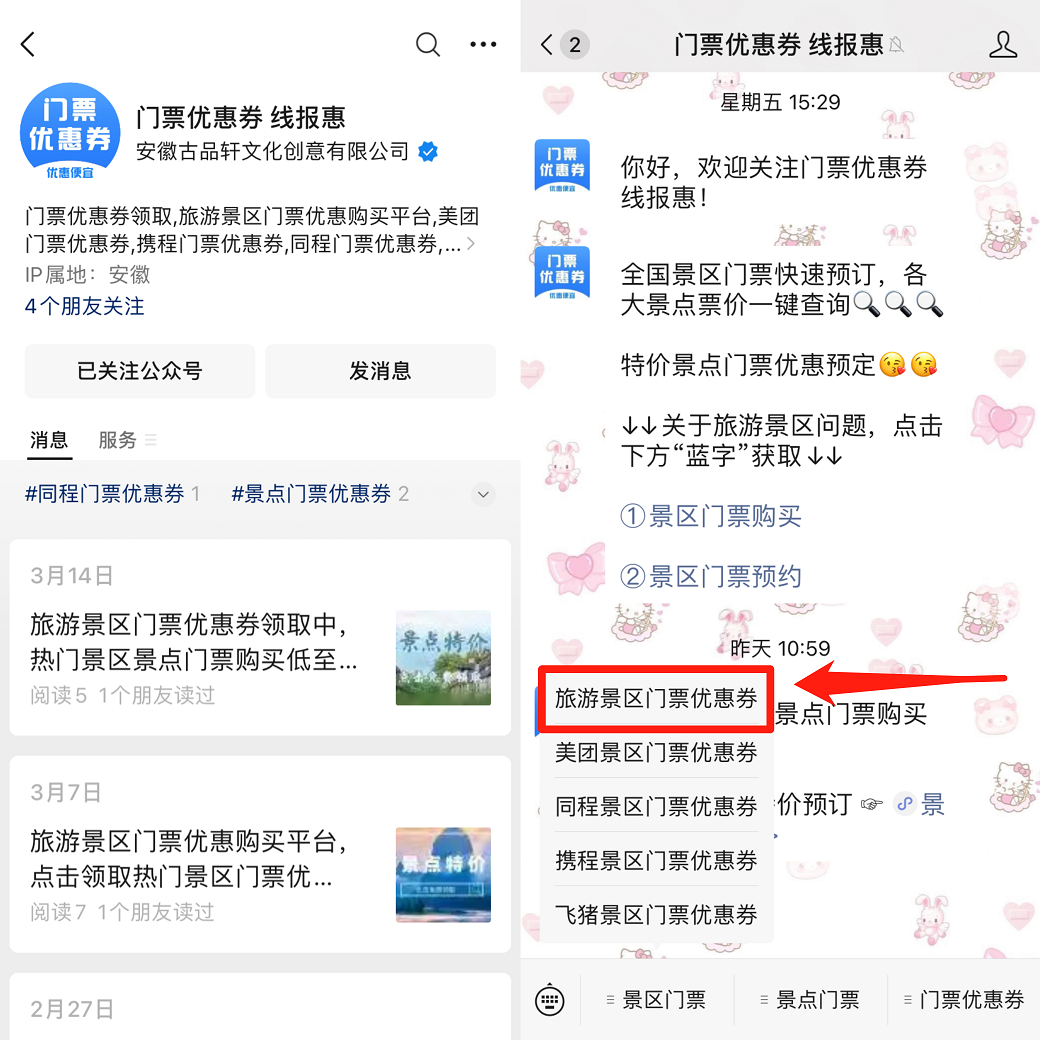Screen dimensions: 1040x1040
Task: Select the #同程门票优惠券 topic tag
Action: coord(112,494)
